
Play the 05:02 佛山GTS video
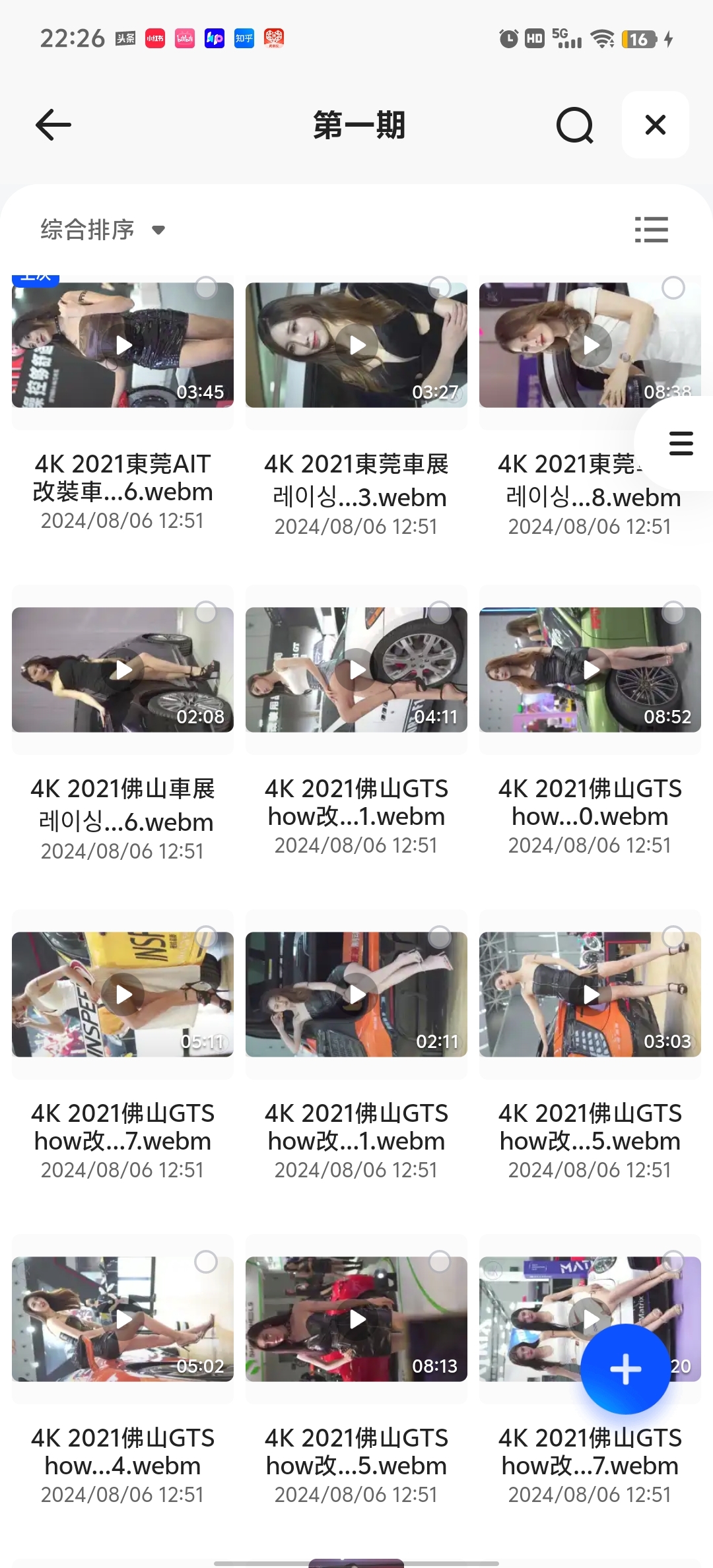[x=123, y=1319]
